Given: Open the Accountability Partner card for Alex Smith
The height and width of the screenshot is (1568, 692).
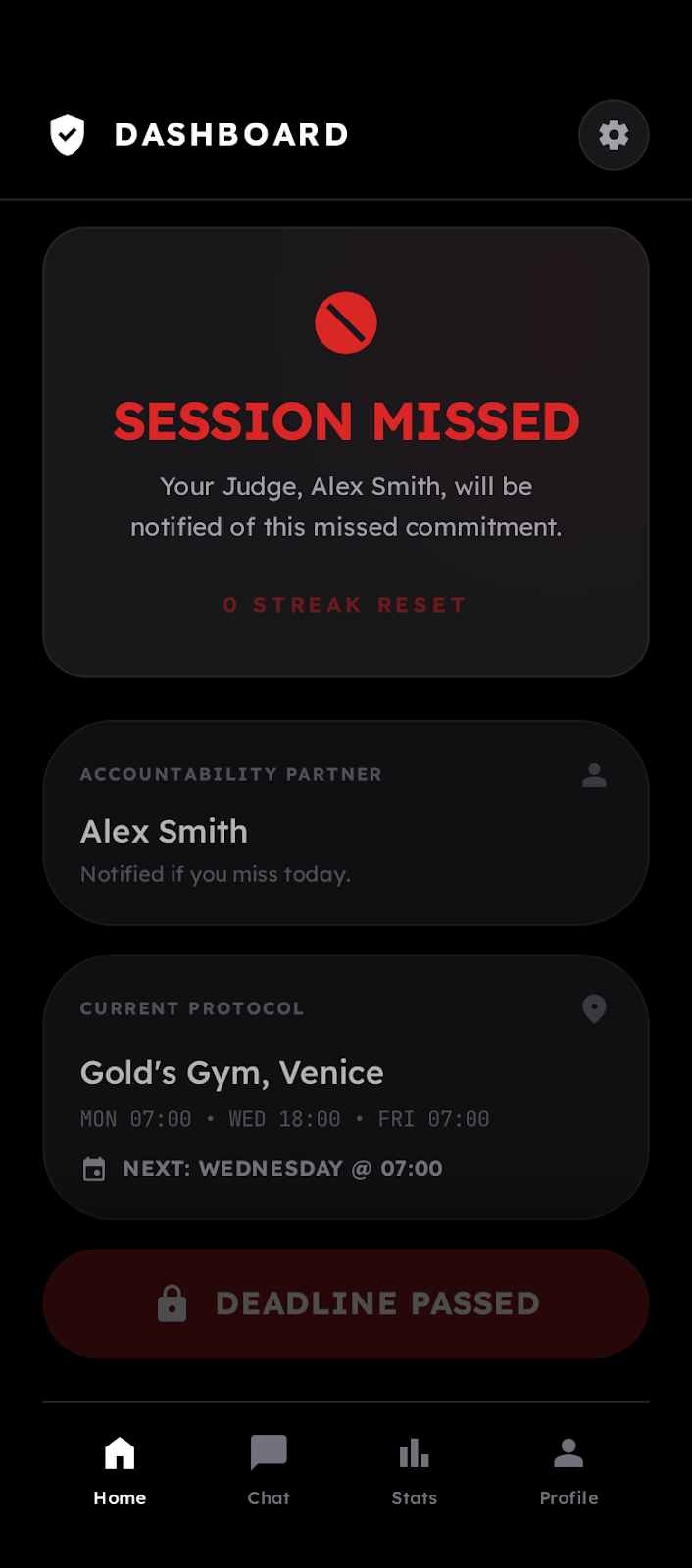Looking at the screenshot, I should click(345, 823).
